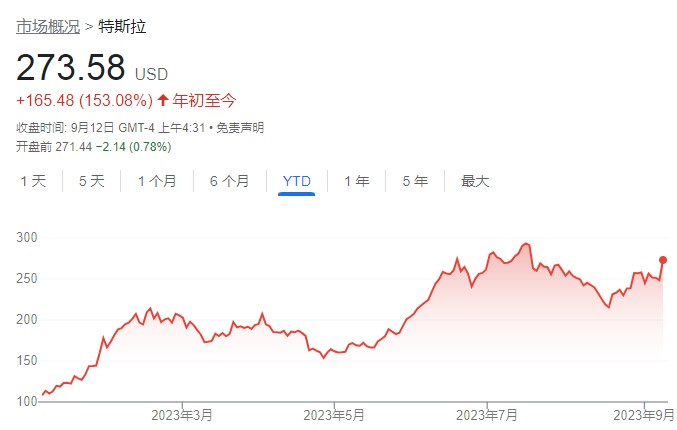Viewport: 677px width, 430px height.
Task: Show the 最大 time range
Action: pyautogui.click(x=475, y=181)
